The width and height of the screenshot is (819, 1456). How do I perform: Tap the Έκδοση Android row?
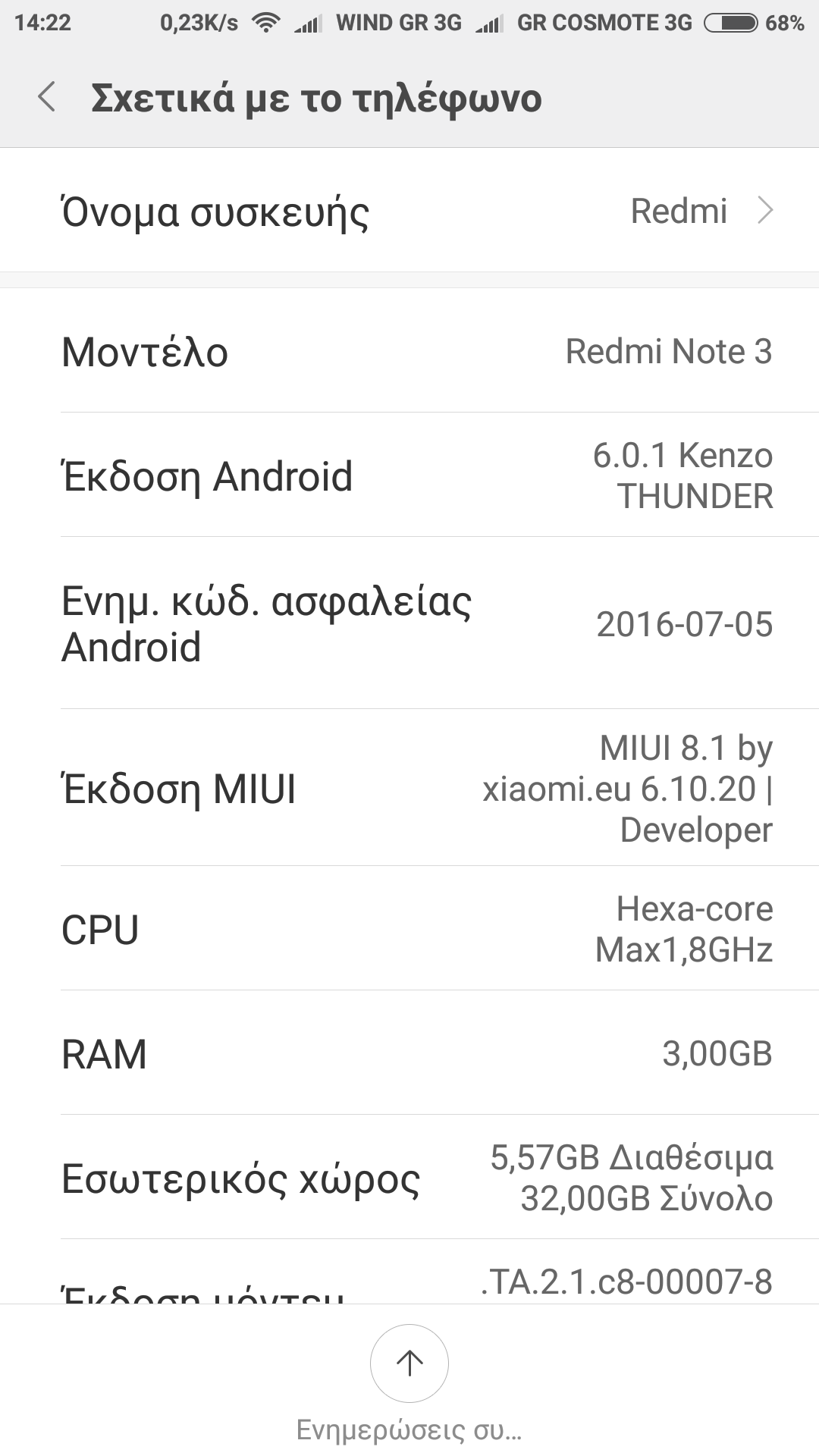[409, 475]
